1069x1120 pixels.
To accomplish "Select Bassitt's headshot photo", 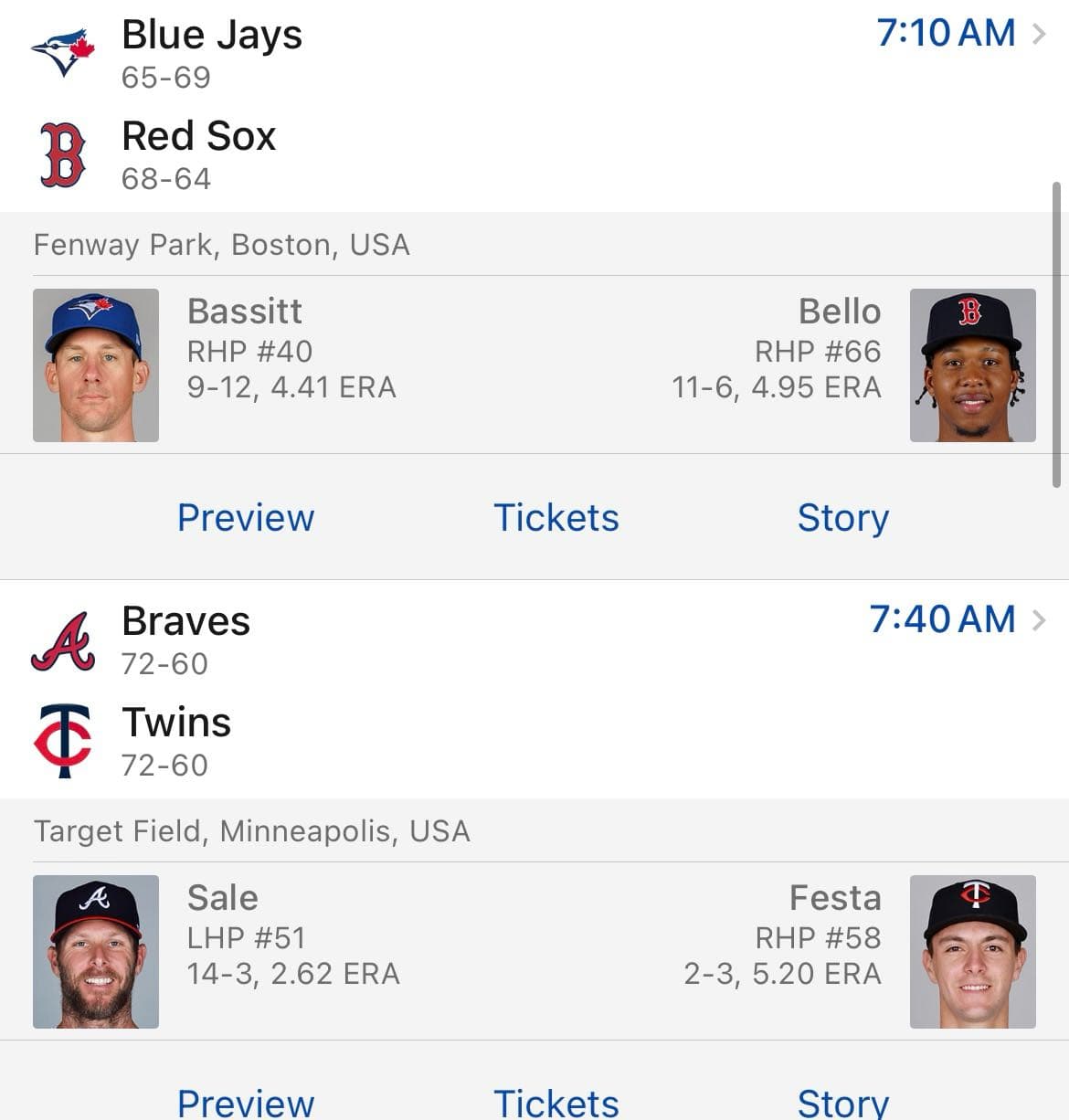I will coord(96,365).
